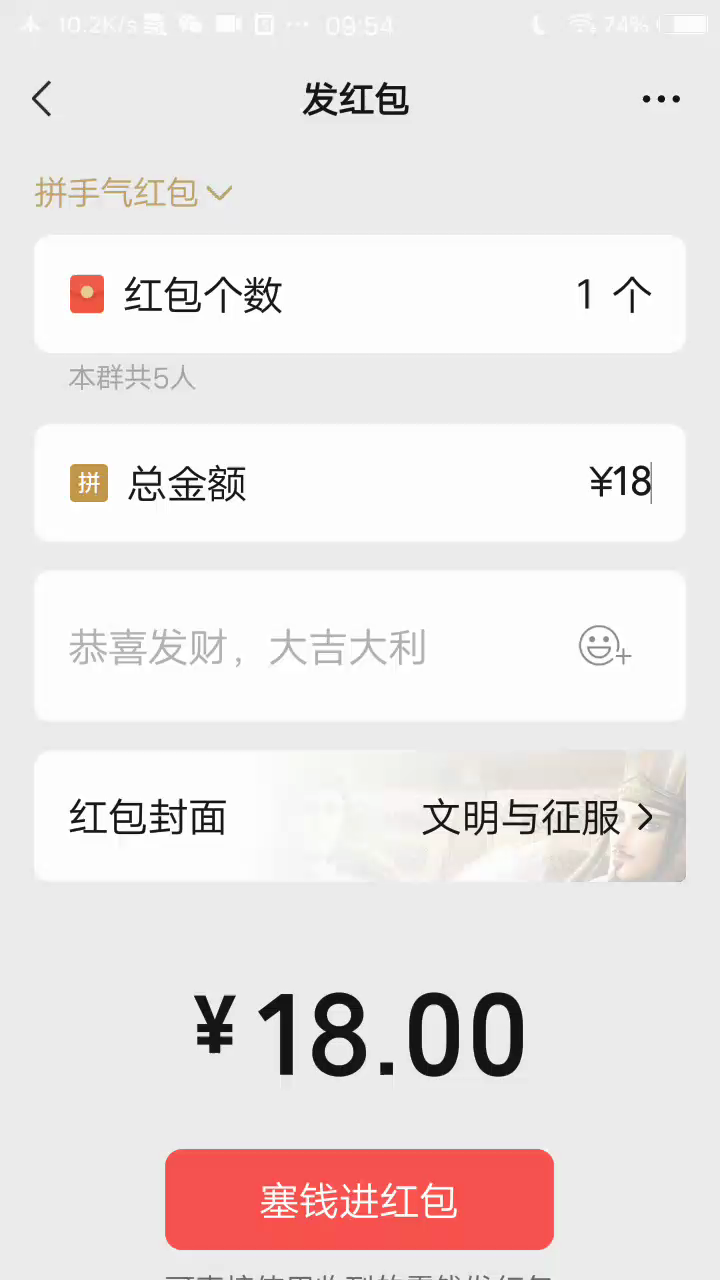
Task: Tap the 塞钱进红包 button
Action: 359,1200
